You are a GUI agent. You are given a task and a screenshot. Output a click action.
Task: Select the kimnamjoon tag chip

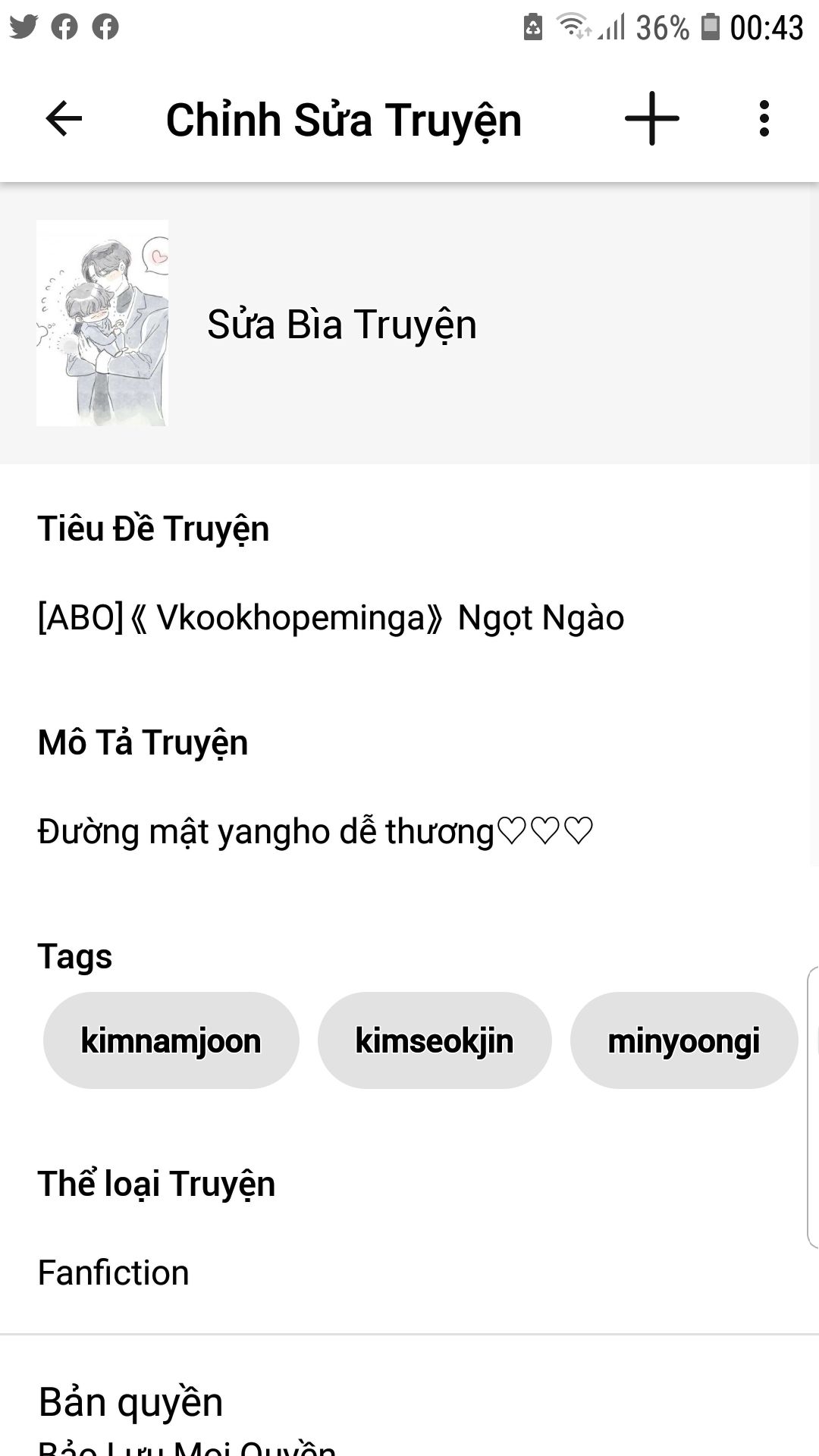click(171, 1040)
